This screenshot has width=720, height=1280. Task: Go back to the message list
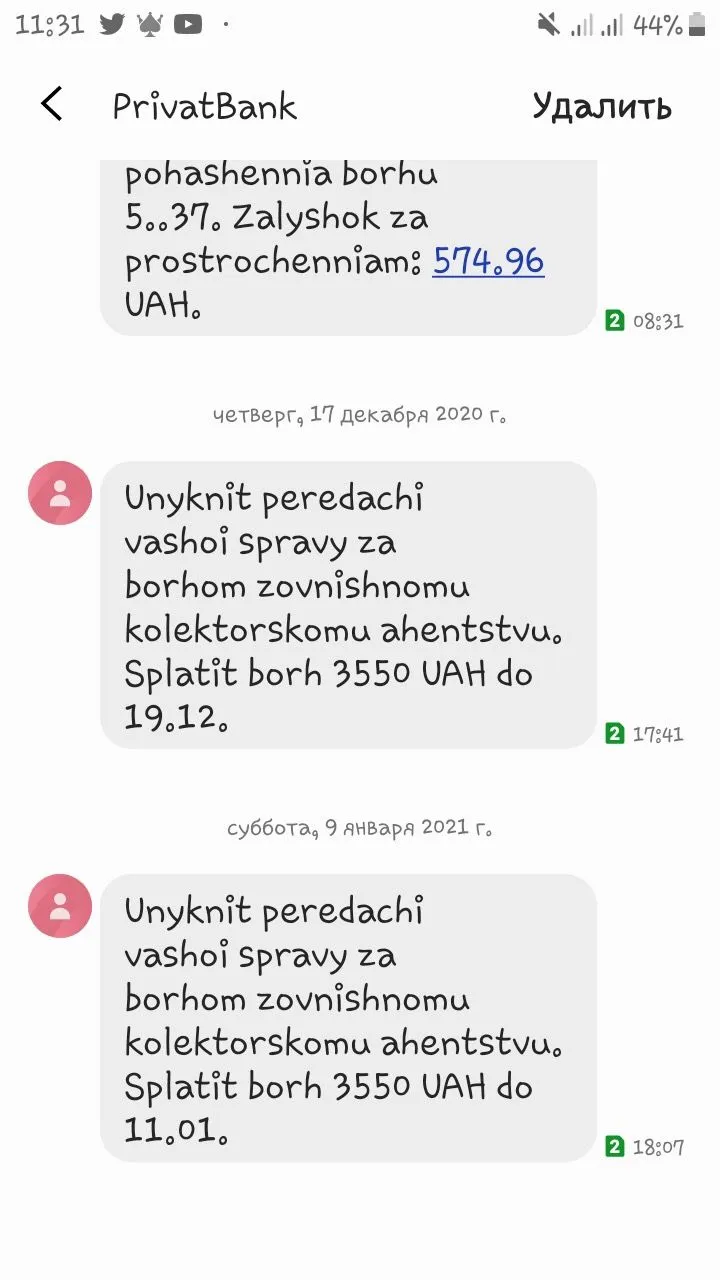52,105
